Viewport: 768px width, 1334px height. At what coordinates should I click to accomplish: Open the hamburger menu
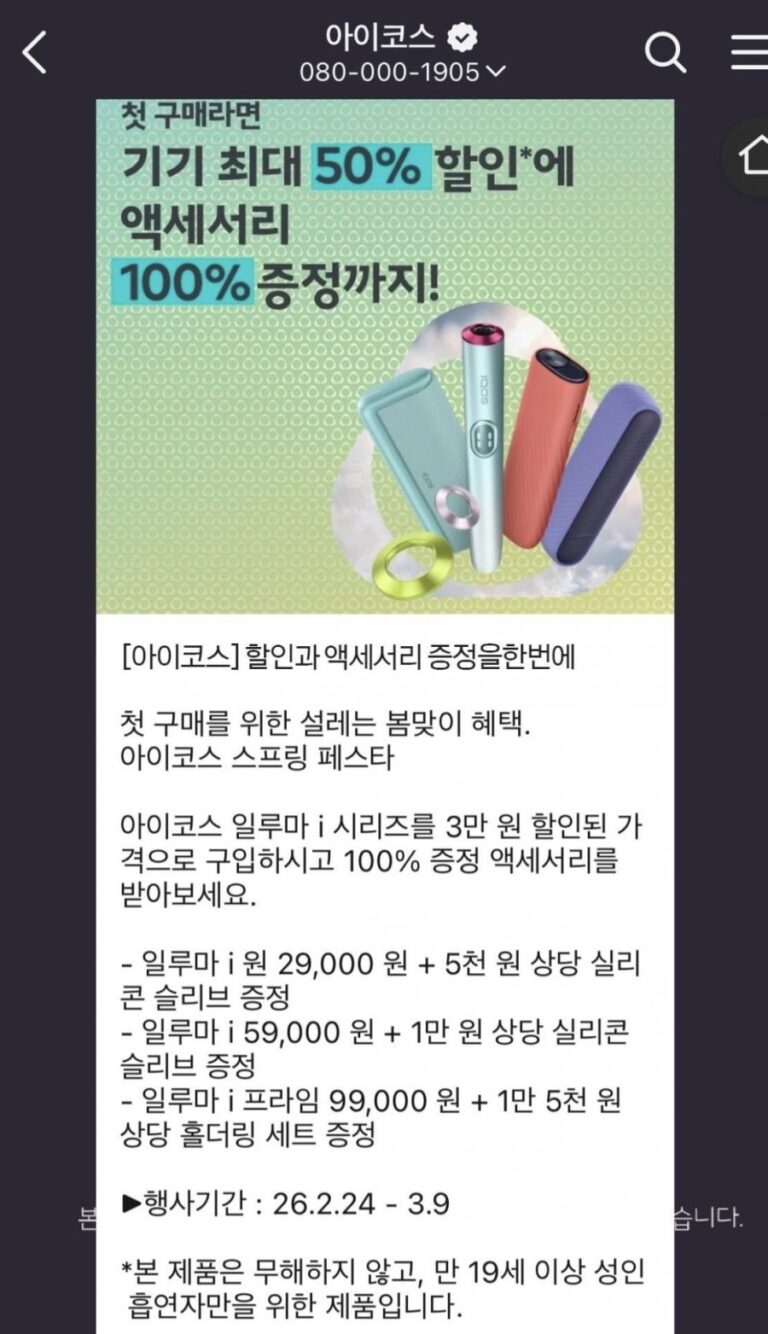pyautogui.click(x=748, y=52)
